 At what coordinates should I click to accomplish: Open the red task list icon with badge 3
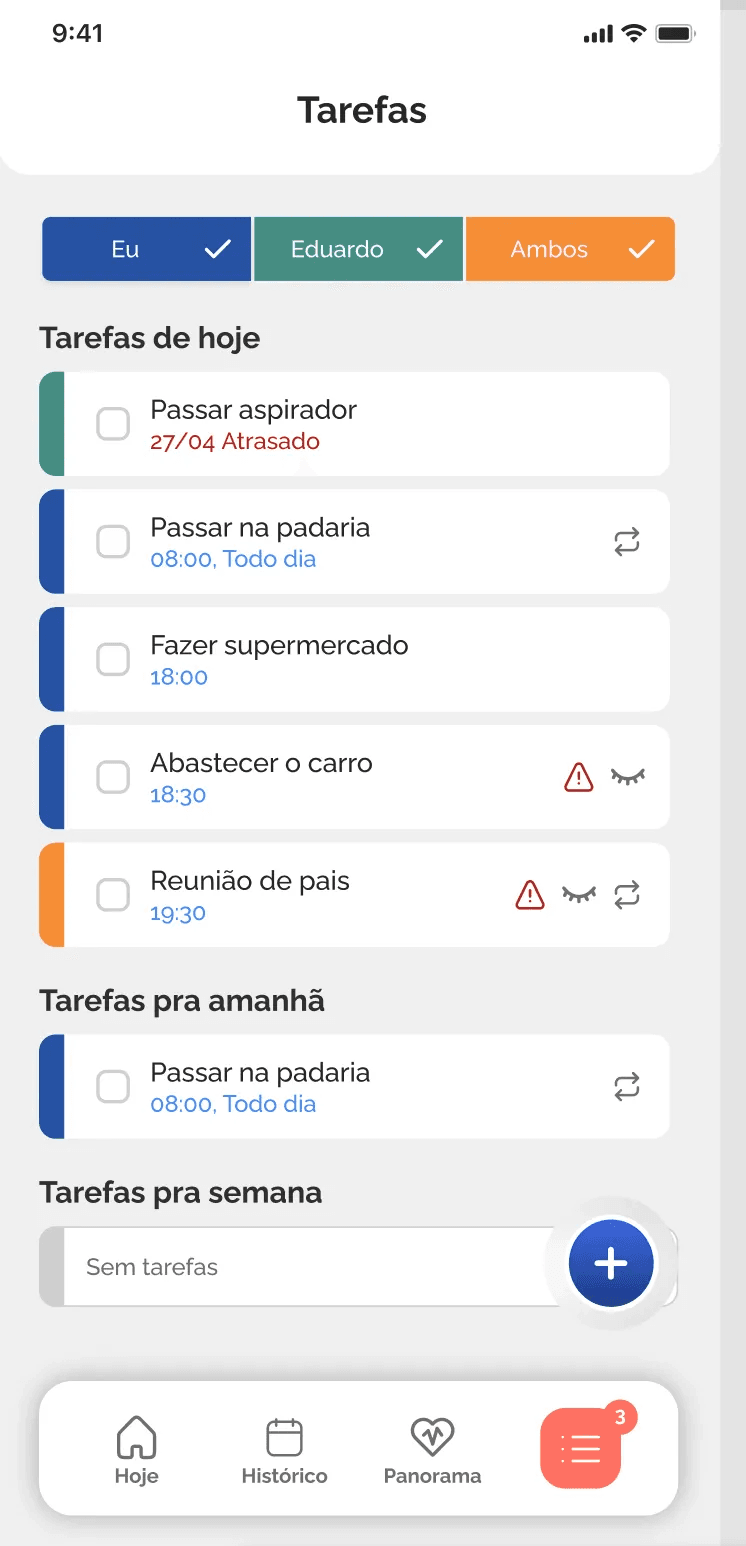point(581,1447)
